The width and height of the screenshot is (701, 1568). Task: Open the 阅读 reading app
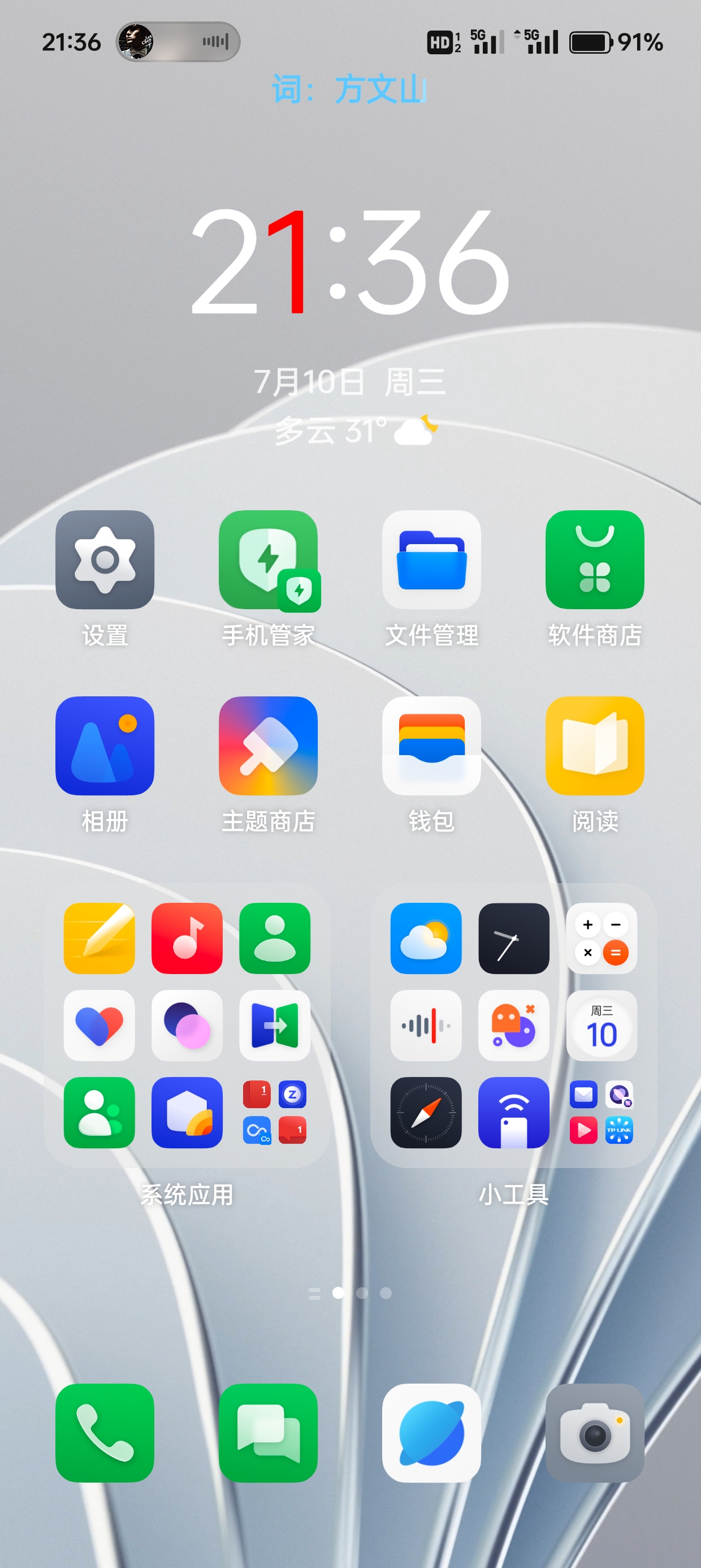pyautogui.click(x=595, y=746)
